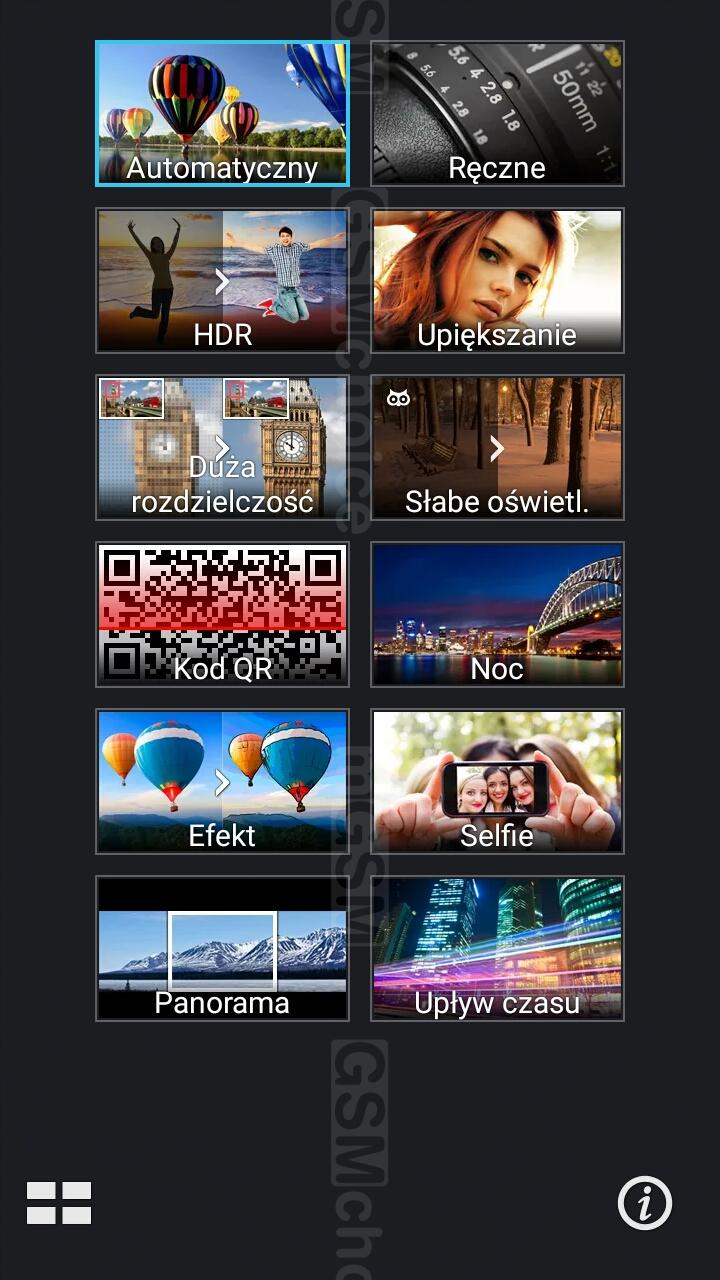Enable Słabe oświetl. low light mode

(497, 448)
